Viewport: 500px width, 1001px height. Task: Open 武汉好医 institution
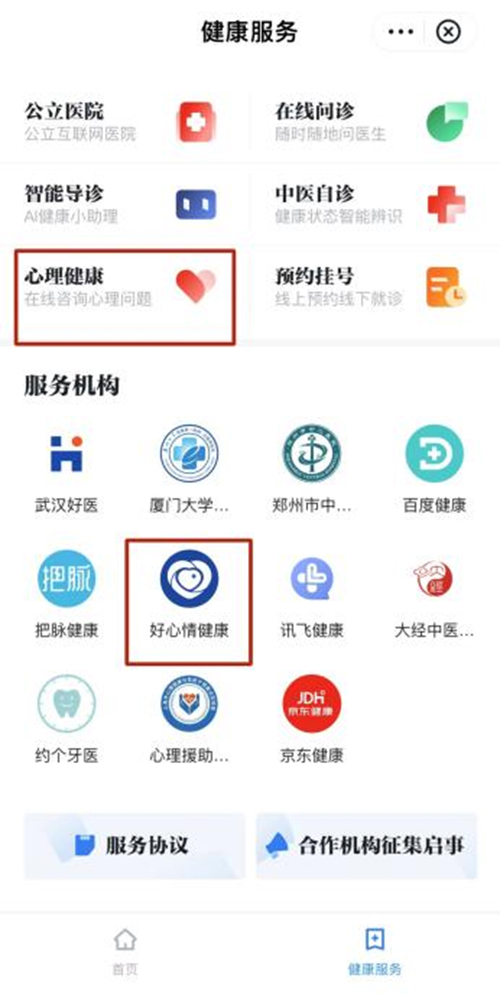coord(66,471)
